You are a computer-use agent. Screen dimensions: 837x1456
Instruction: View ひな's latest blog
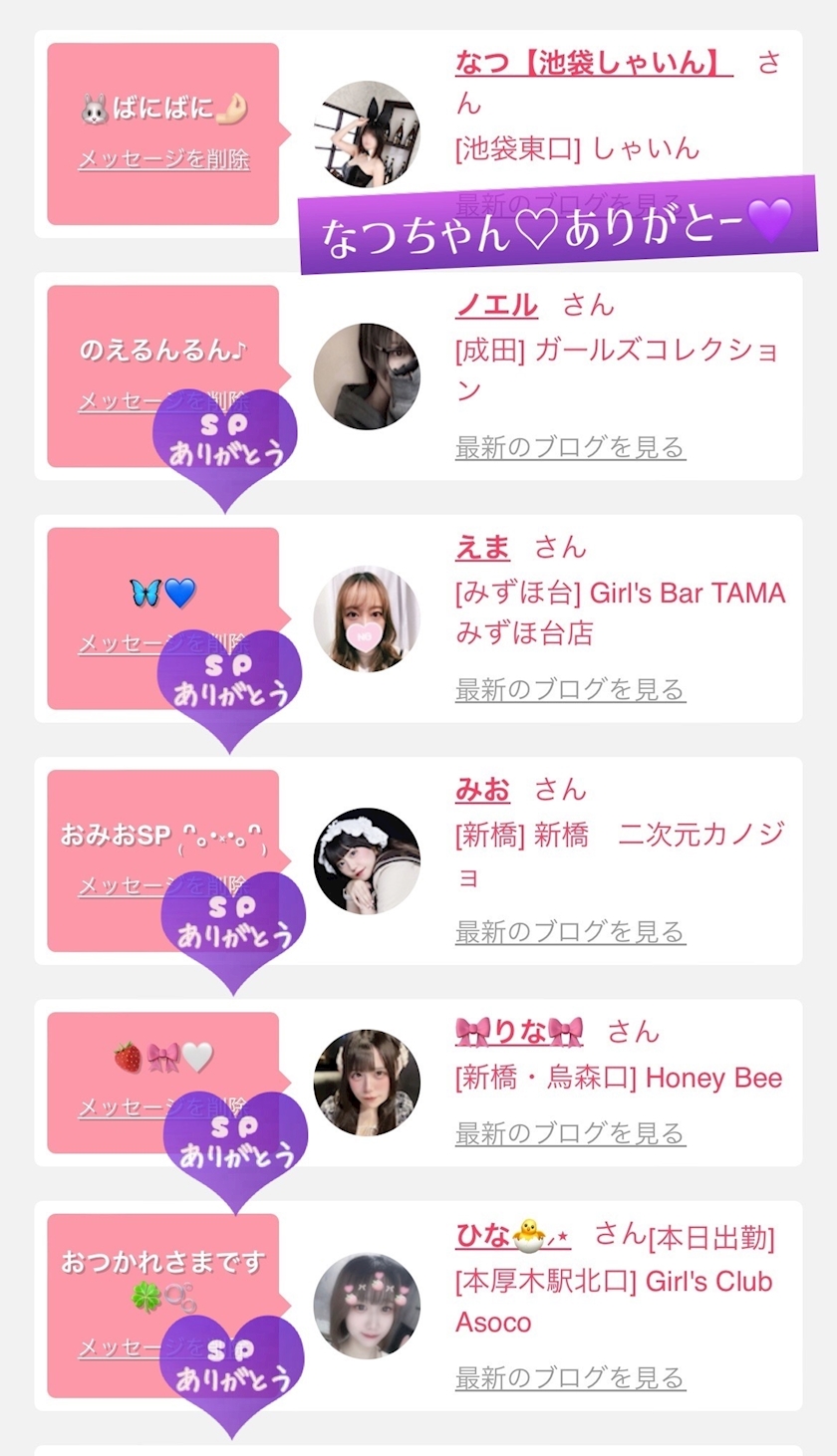[570, 1378]
